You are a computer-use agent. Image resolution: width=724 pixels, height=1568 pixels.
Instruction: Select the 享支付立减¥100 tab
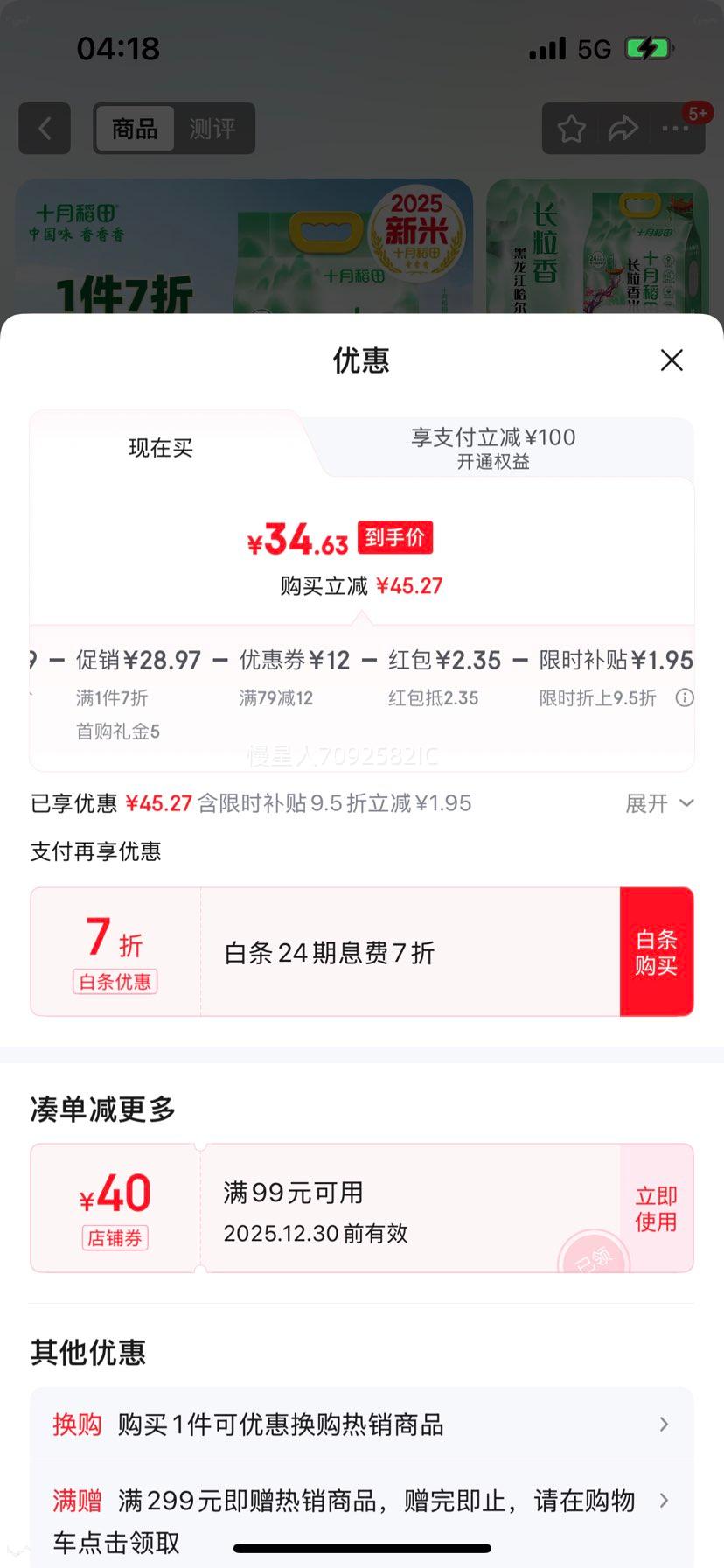[x=493, y=447]
